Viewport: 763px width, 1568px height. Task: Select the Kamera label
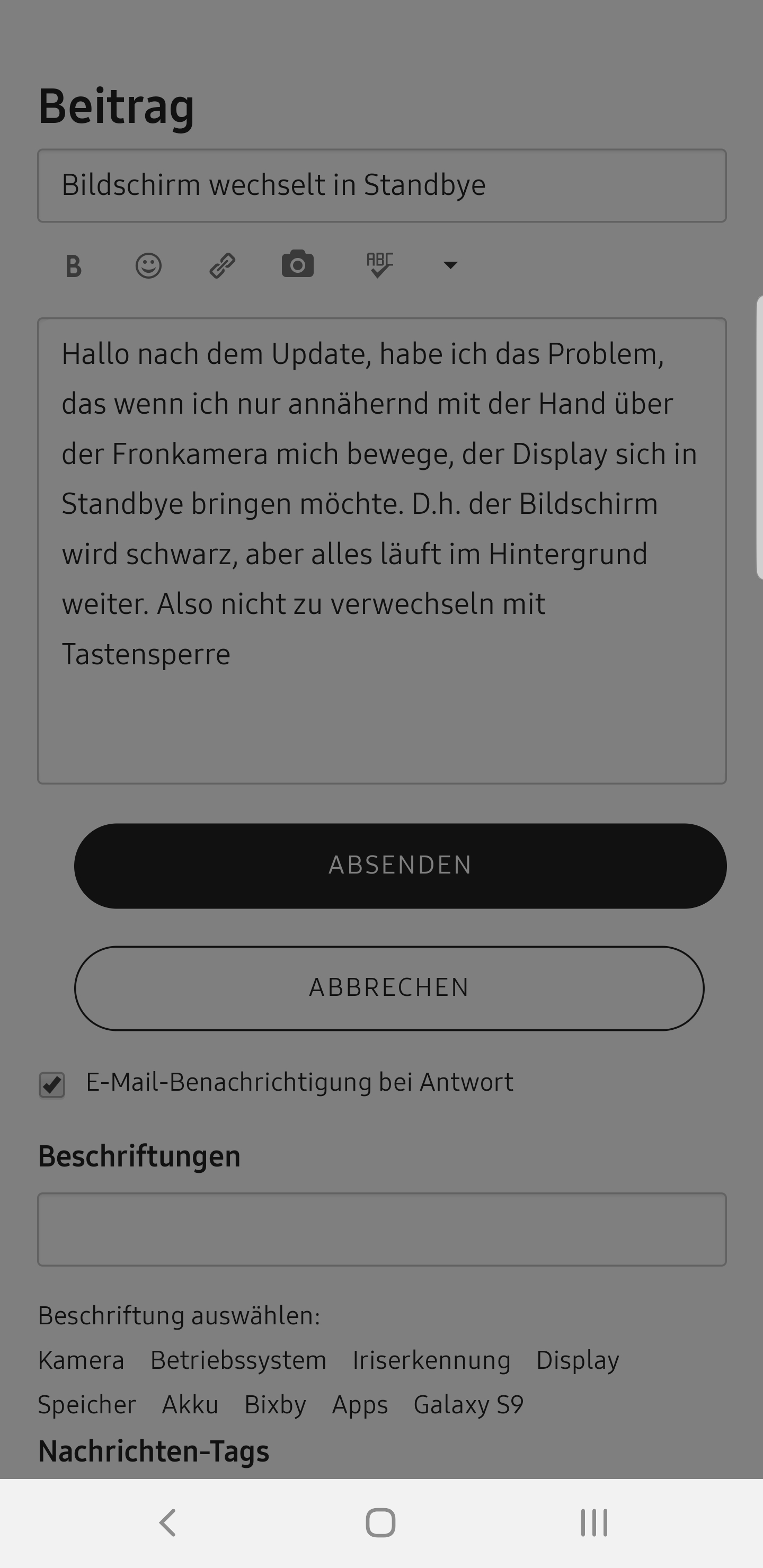pos(81,1360)
